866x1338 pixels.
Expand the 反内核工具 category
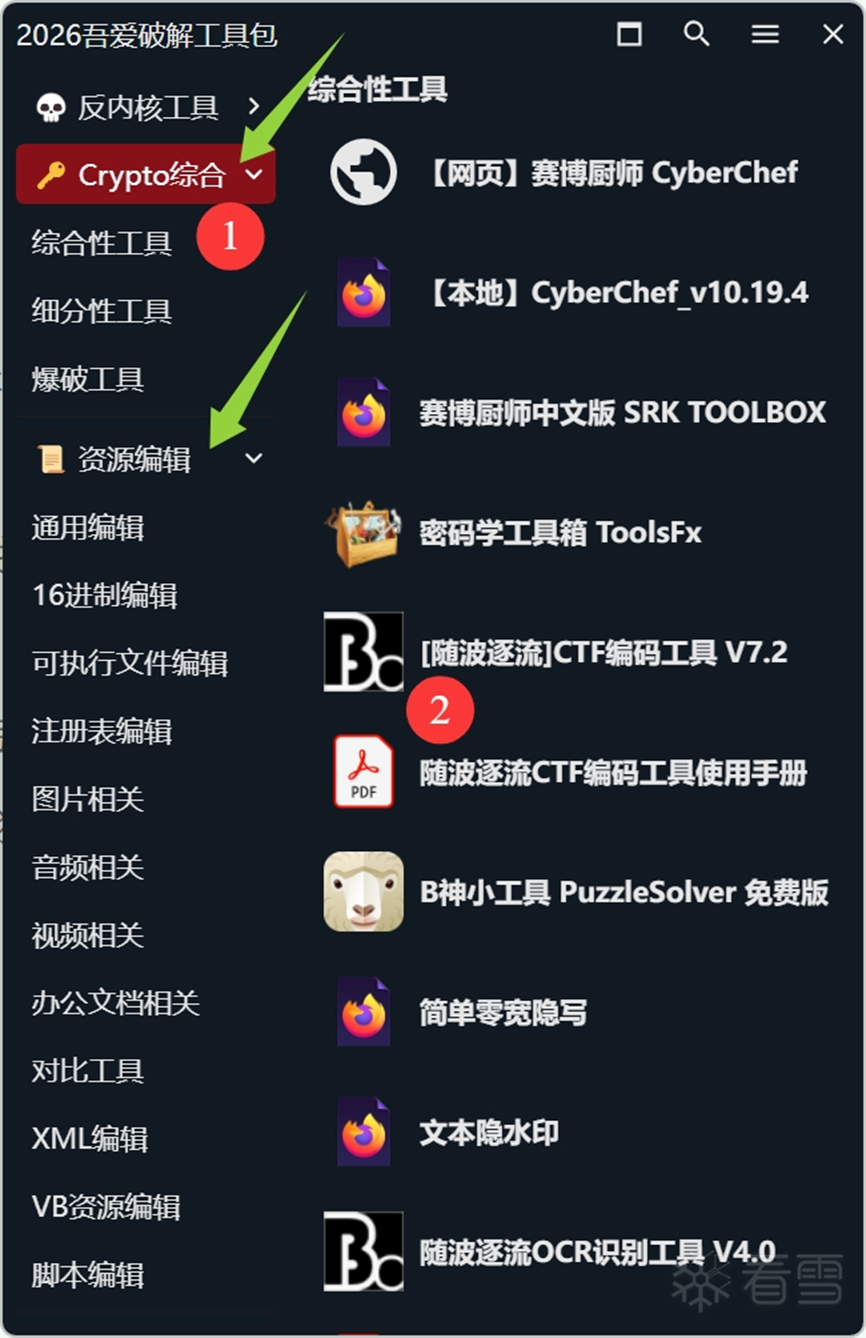pos(254,106)
